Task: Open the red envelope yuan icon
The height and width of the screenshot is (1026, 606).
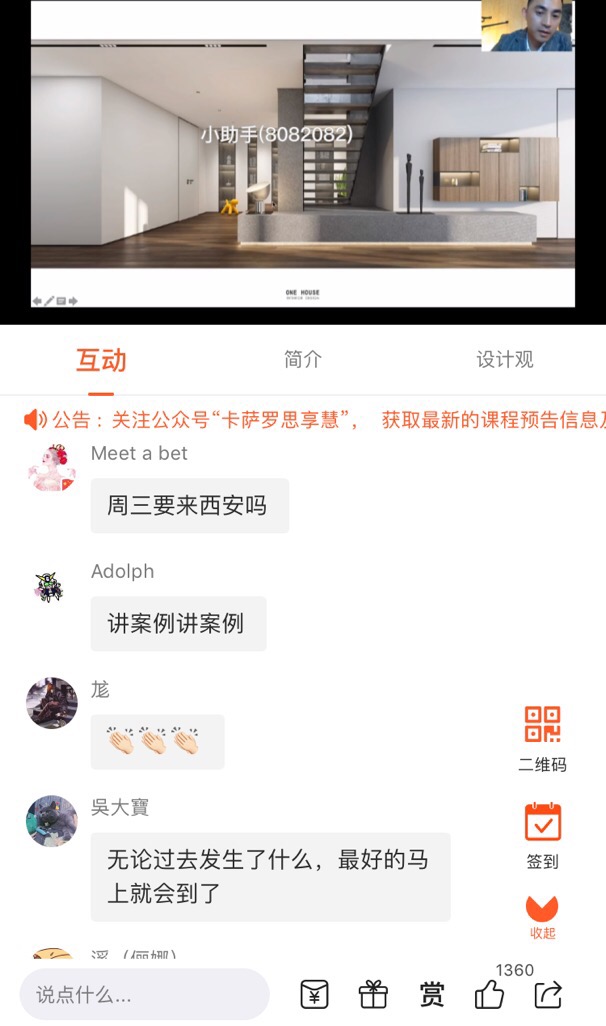Action: (x=315, y=994)
